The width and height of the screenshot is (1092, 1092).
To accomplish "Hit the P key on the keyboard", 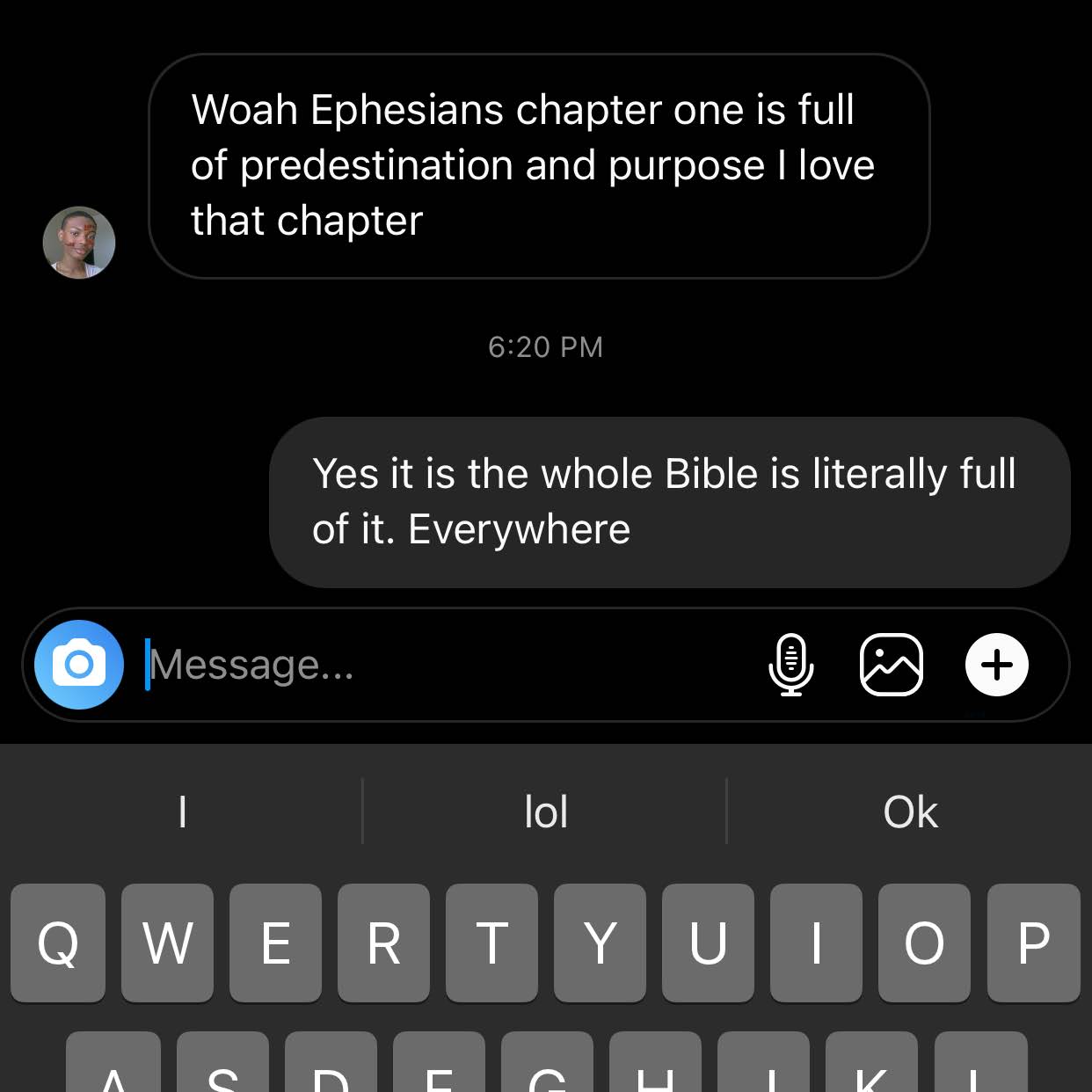I will (x=1033, y=943).
